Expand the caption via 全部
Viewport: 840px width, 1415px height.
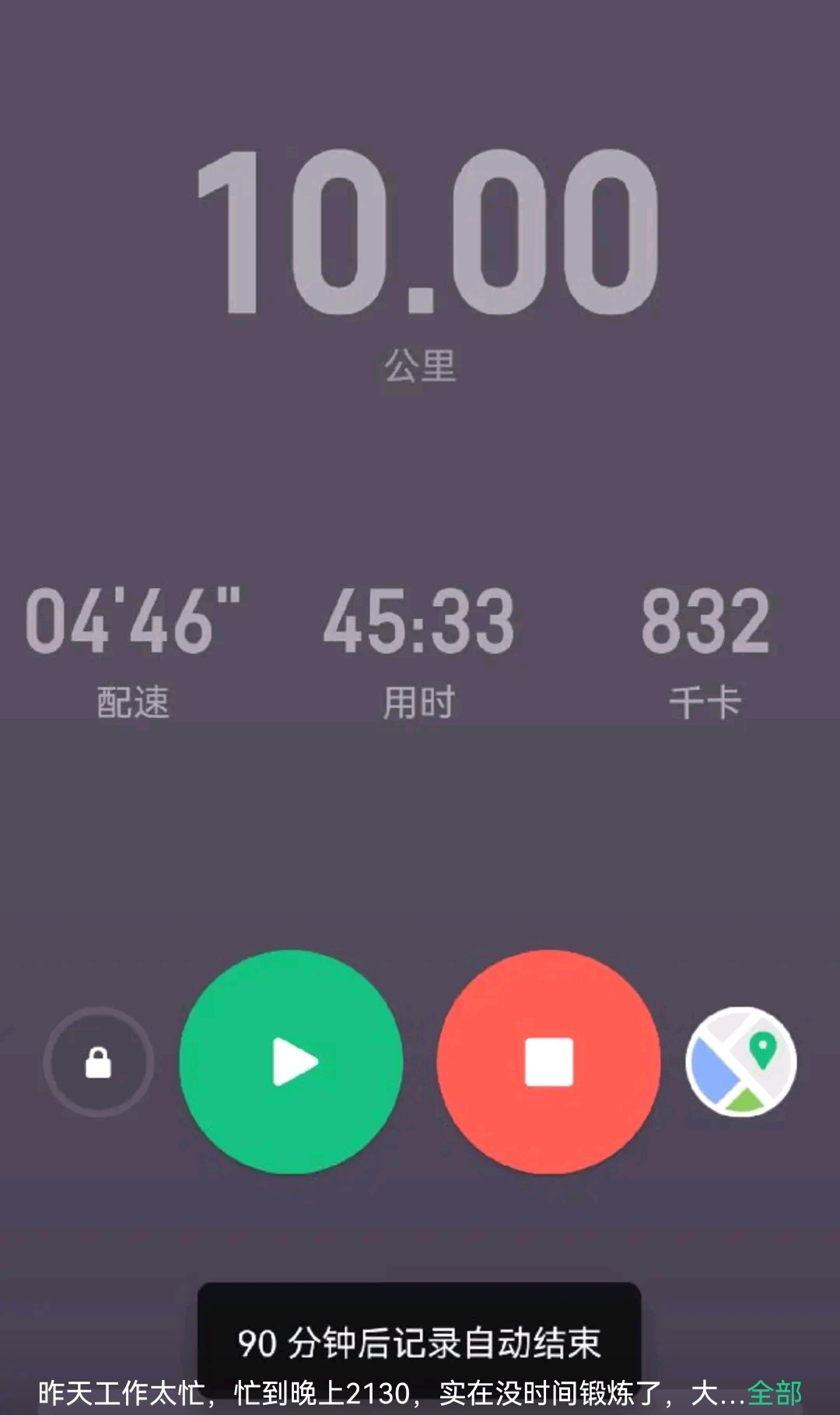pyautogui.click(x=774, y=1392)
